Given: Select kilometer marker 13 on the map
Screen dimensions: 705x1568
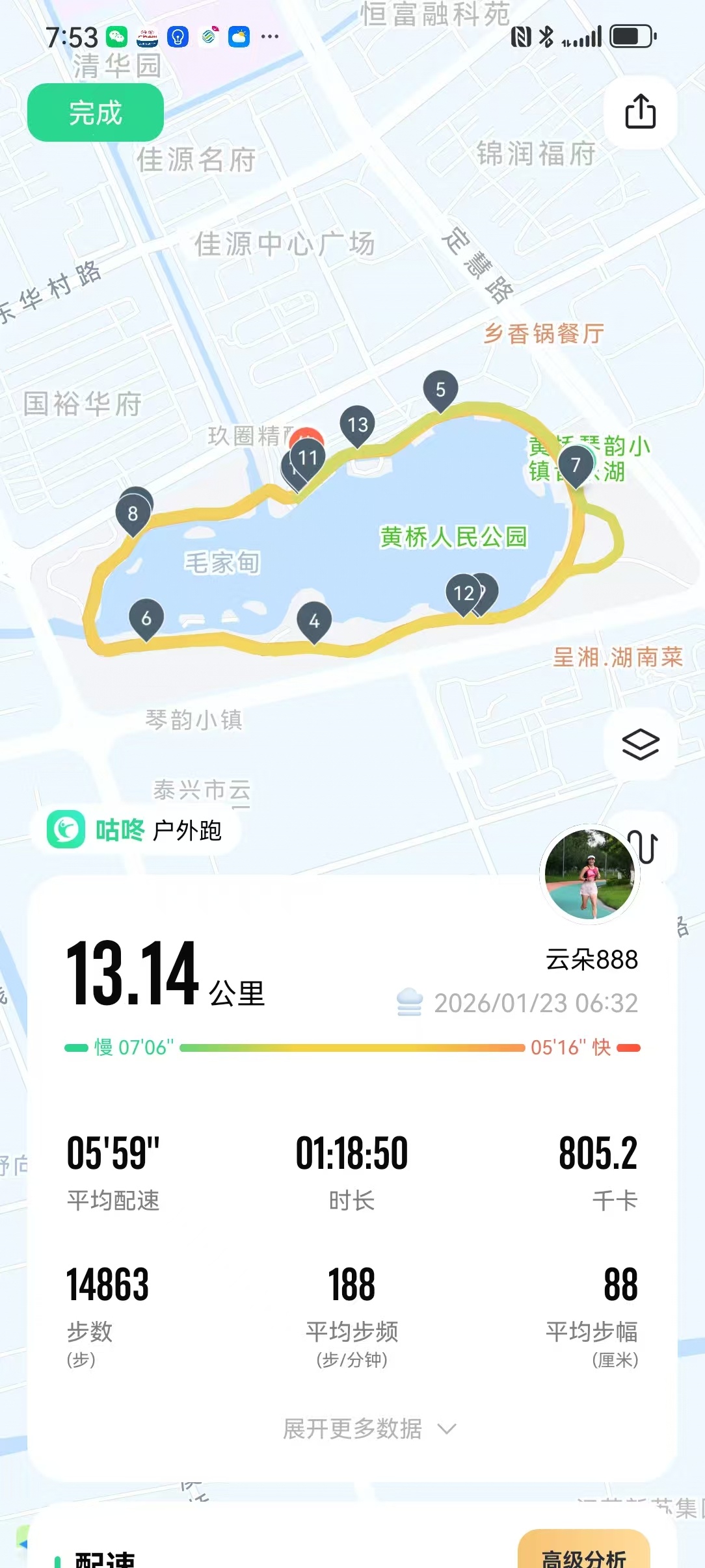Looking at the screenshot, I should [x=357, y=425].
